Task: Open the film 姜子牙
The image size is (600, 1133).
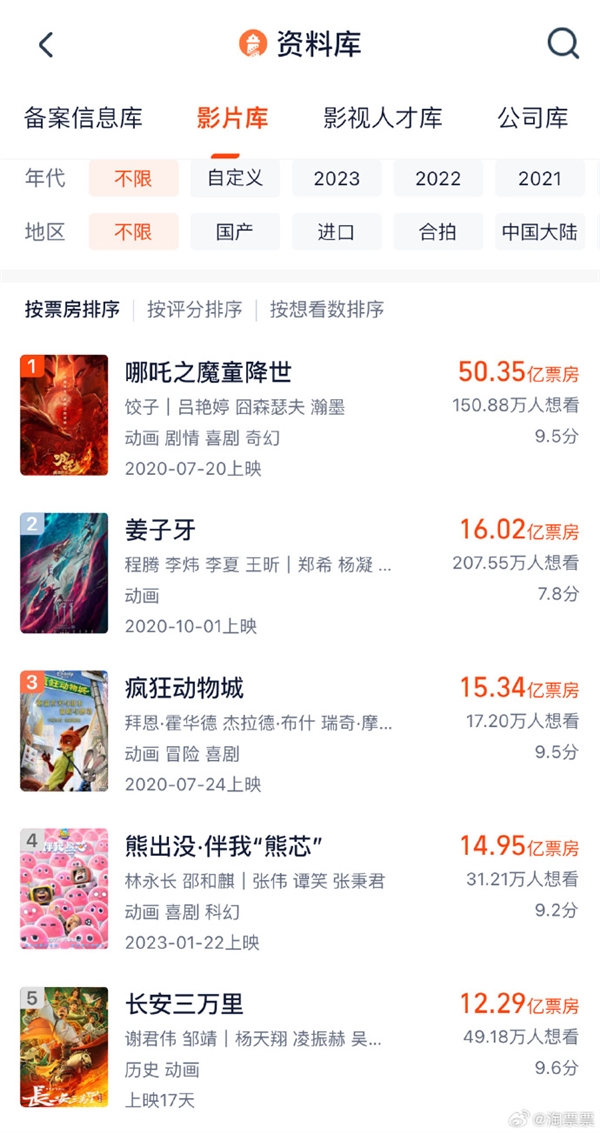Action: (161, 530)
